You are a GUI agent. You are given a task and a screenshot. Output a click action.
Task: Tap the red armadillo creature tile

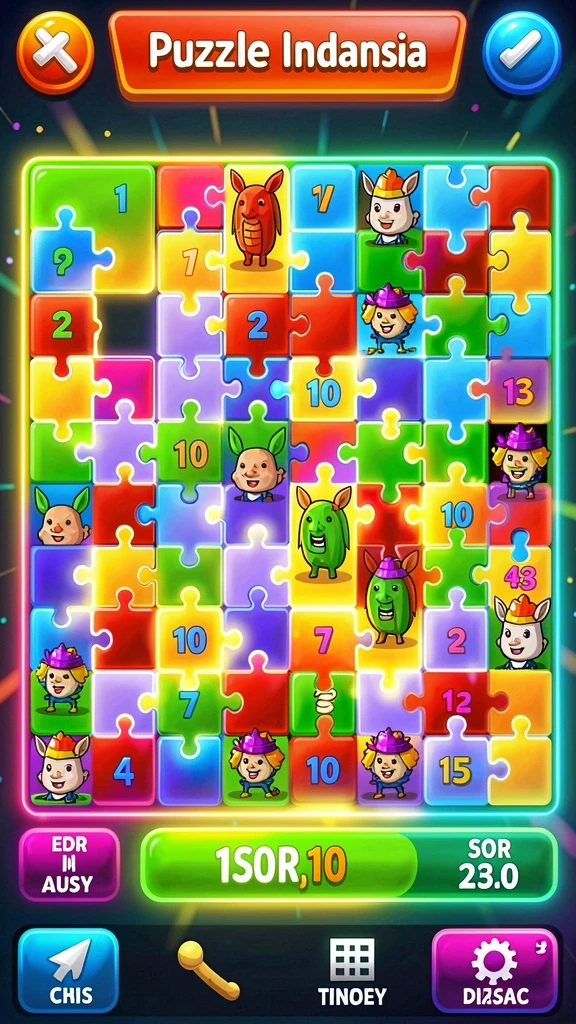click(257, 217)
